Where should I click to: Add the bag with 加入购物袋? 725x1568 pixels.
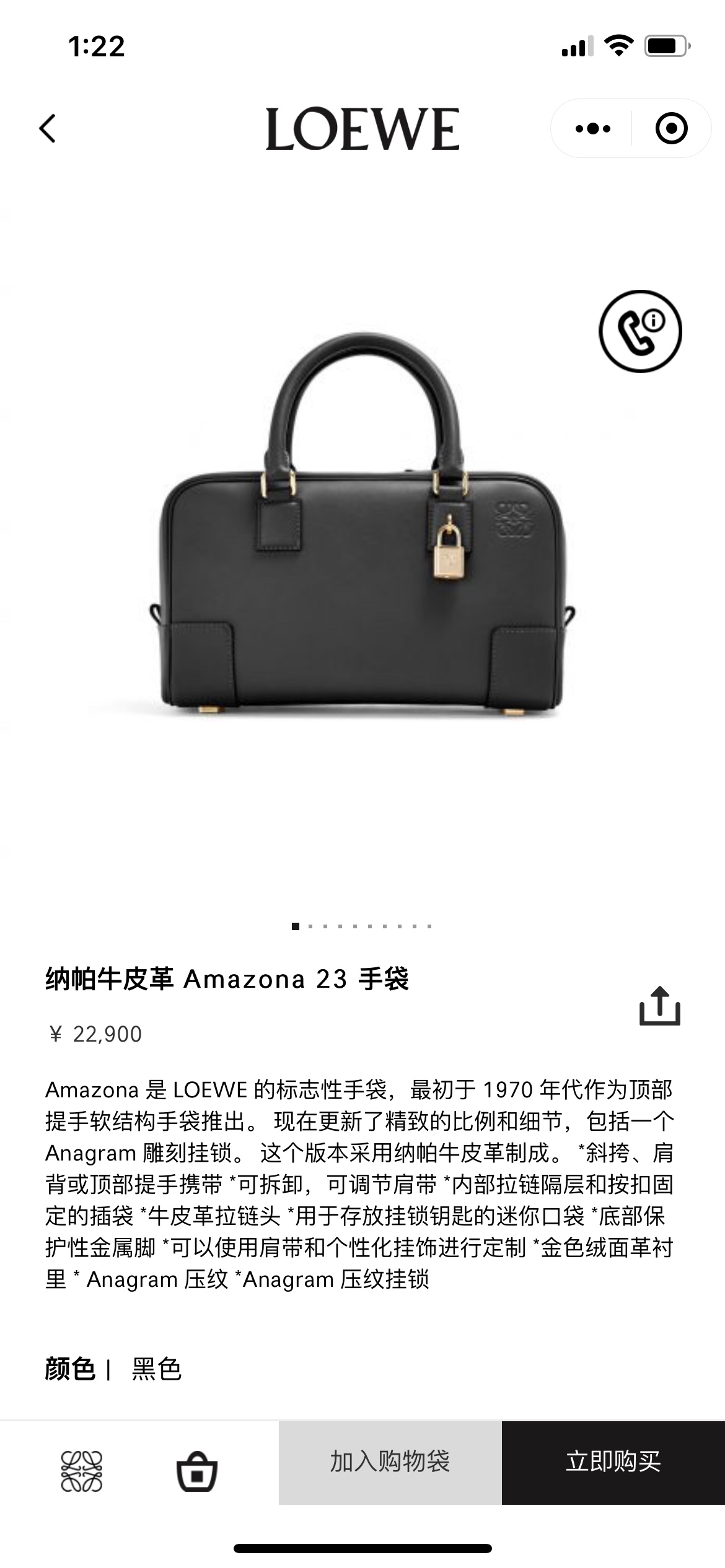pyautogui.click(x=390, y=1462)
